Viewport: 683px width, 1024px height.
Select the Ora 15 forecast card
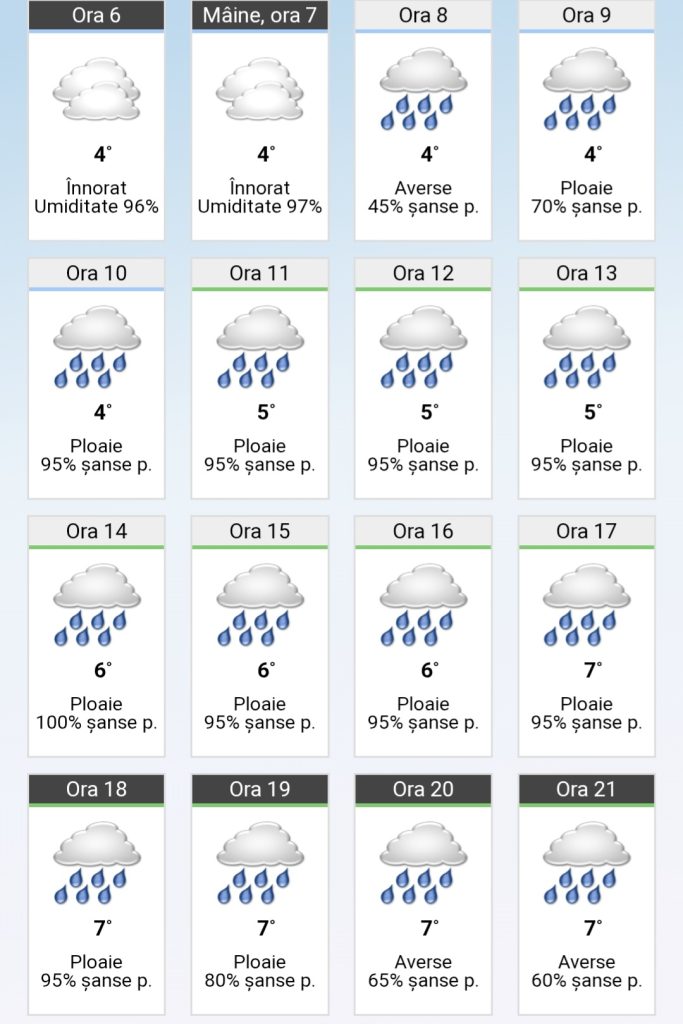(x=260, y=636)
